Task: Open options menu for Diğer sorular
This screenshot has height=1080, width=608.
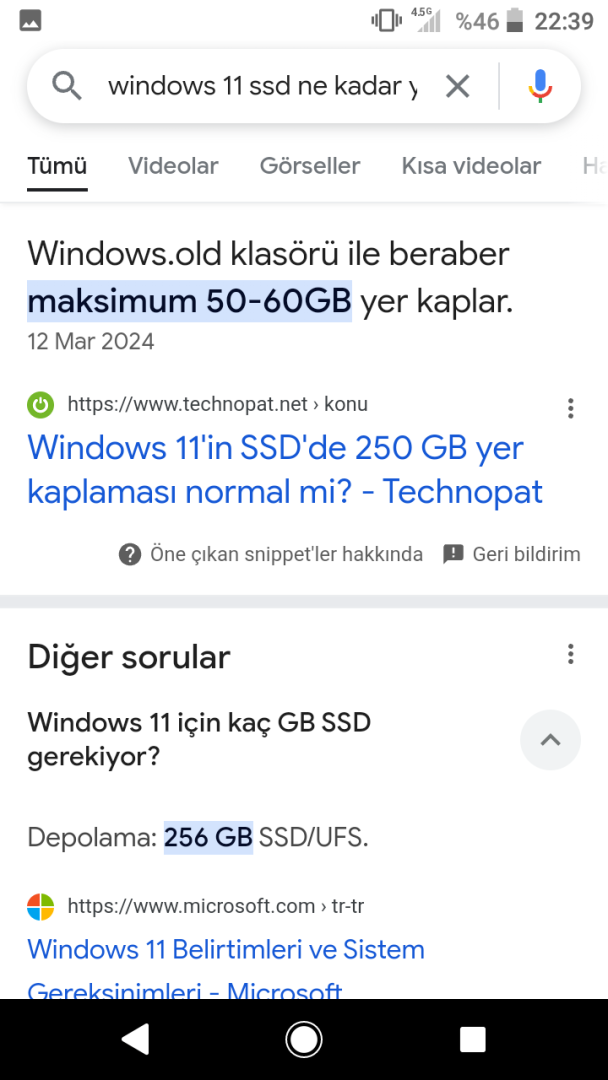Action: pyautogui.click(x=570, y=654)
